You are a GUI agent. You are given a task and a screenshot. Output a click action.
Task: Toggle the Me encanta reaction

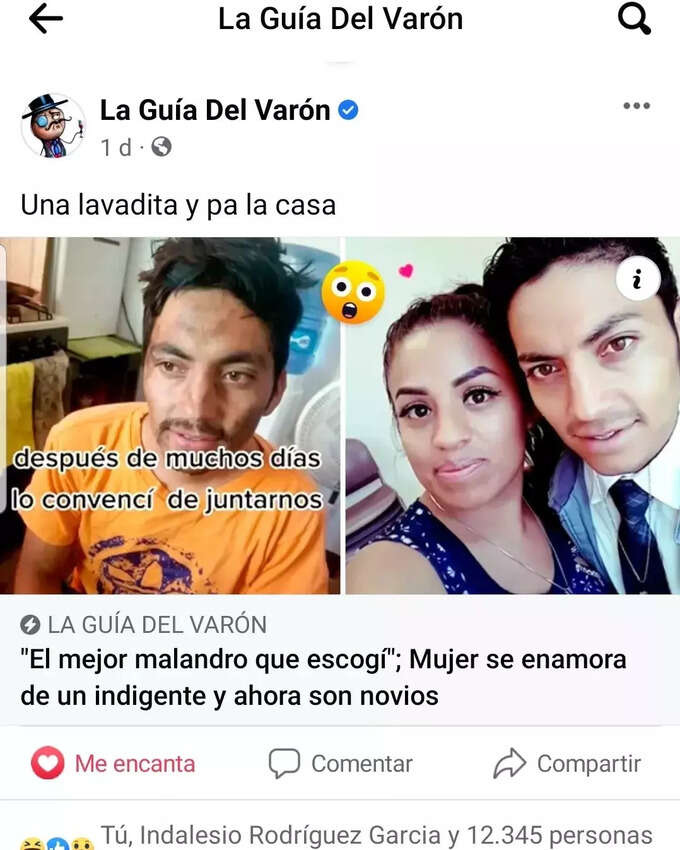coord(113,764)
